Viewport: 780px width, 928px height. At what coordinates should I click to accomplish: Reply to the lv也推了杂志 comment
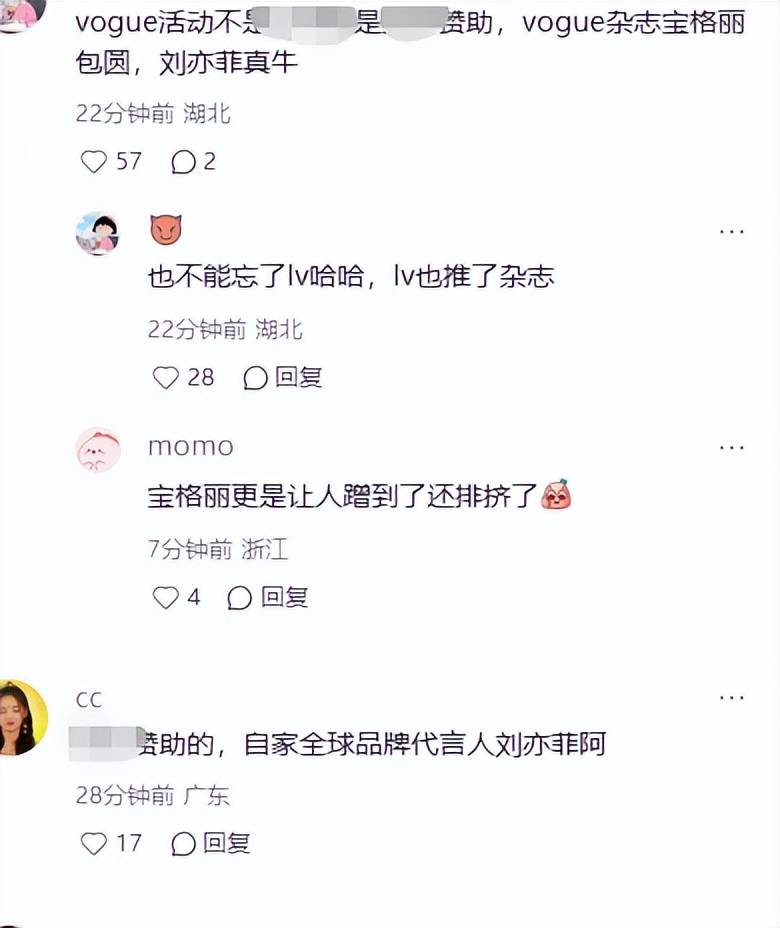[x=283, y=377]
